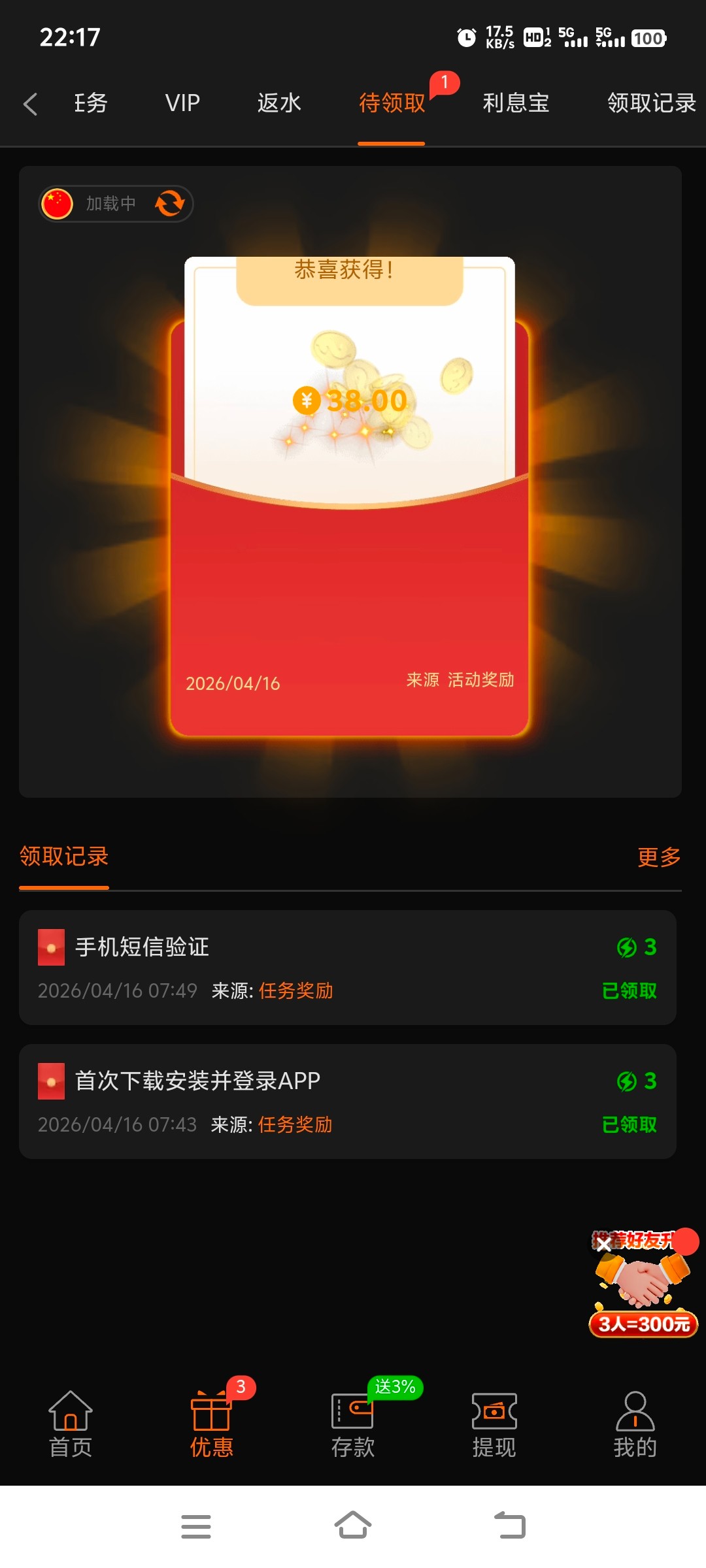Close the invite-friends floating banner
Image resolution: width=706 pixels, height=1568 pixels.
604,1244
